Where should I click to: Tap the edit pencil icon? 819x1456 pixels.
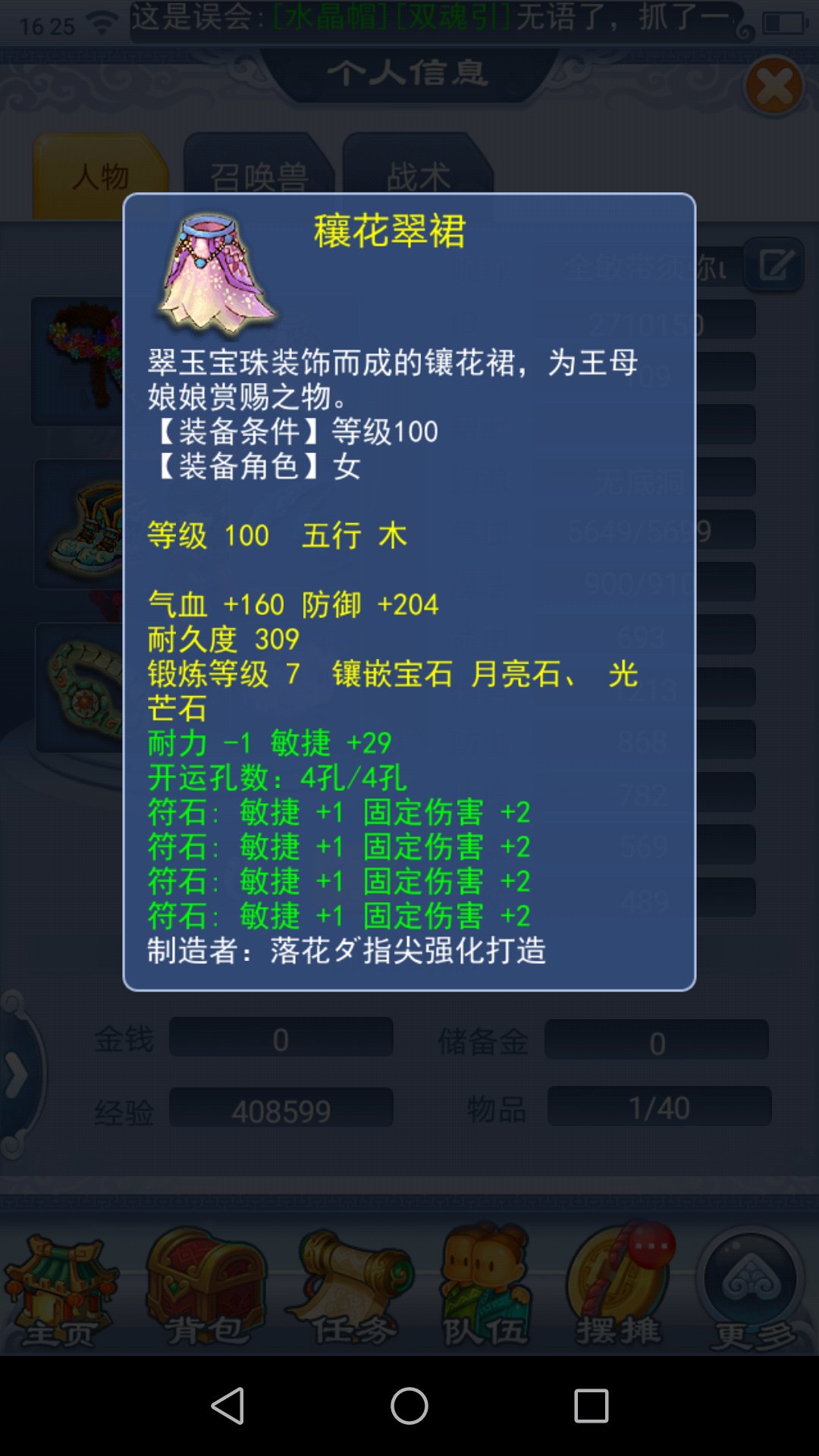774,265
